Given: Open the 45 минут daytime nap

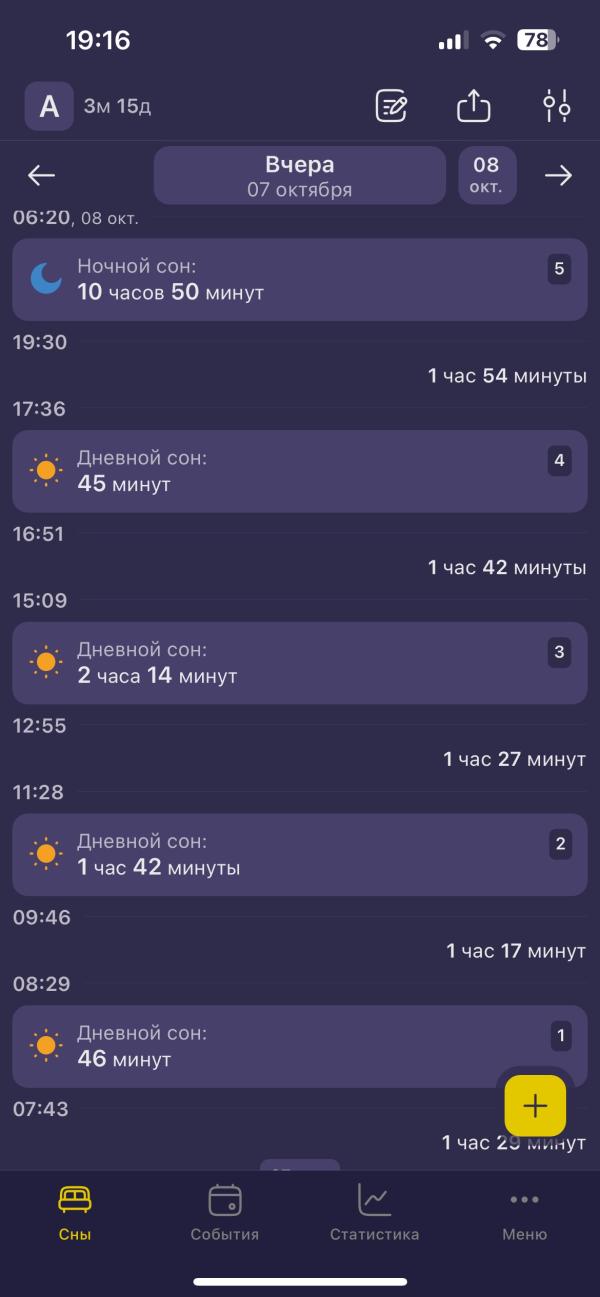Looking at the screenshot, I should click(x=299, y=472).
